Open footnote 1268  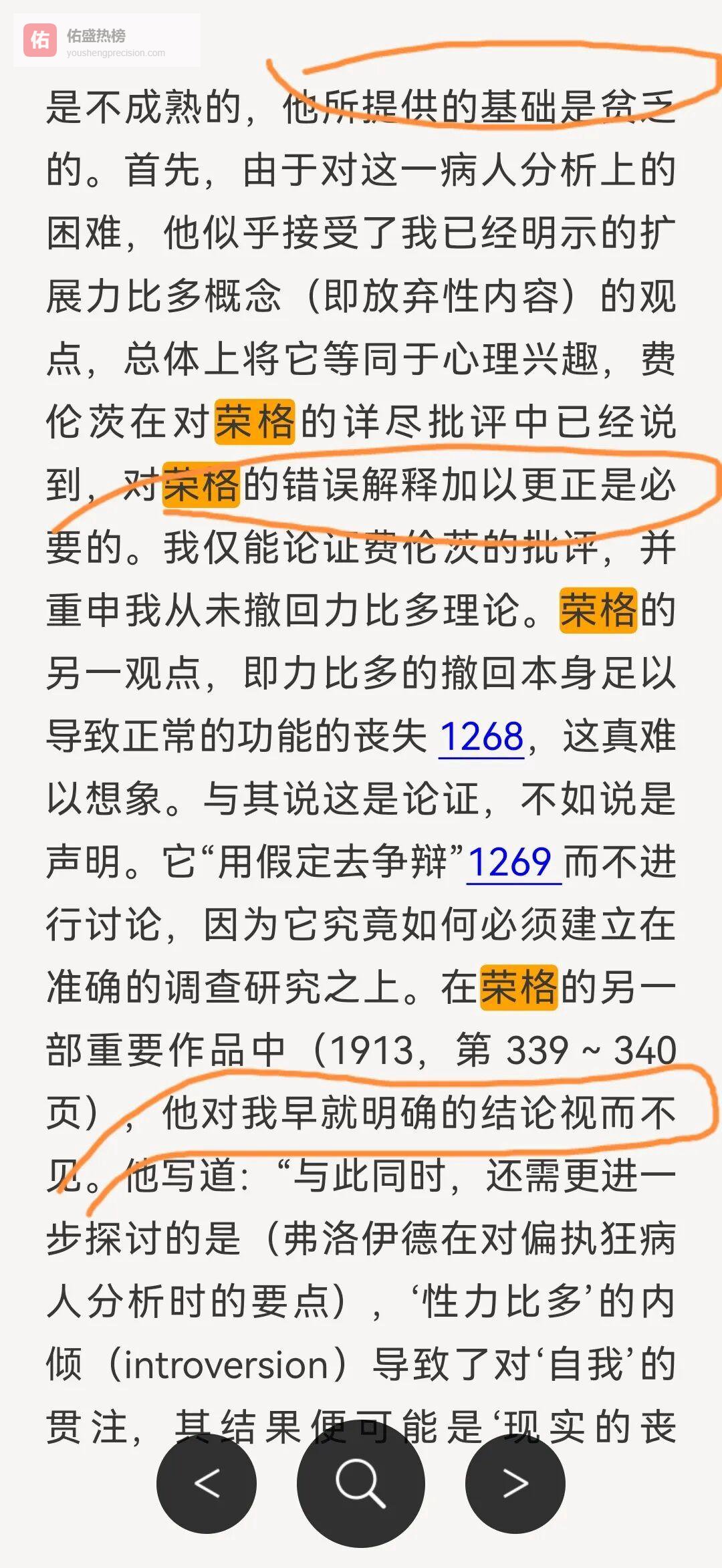point(481,737)
